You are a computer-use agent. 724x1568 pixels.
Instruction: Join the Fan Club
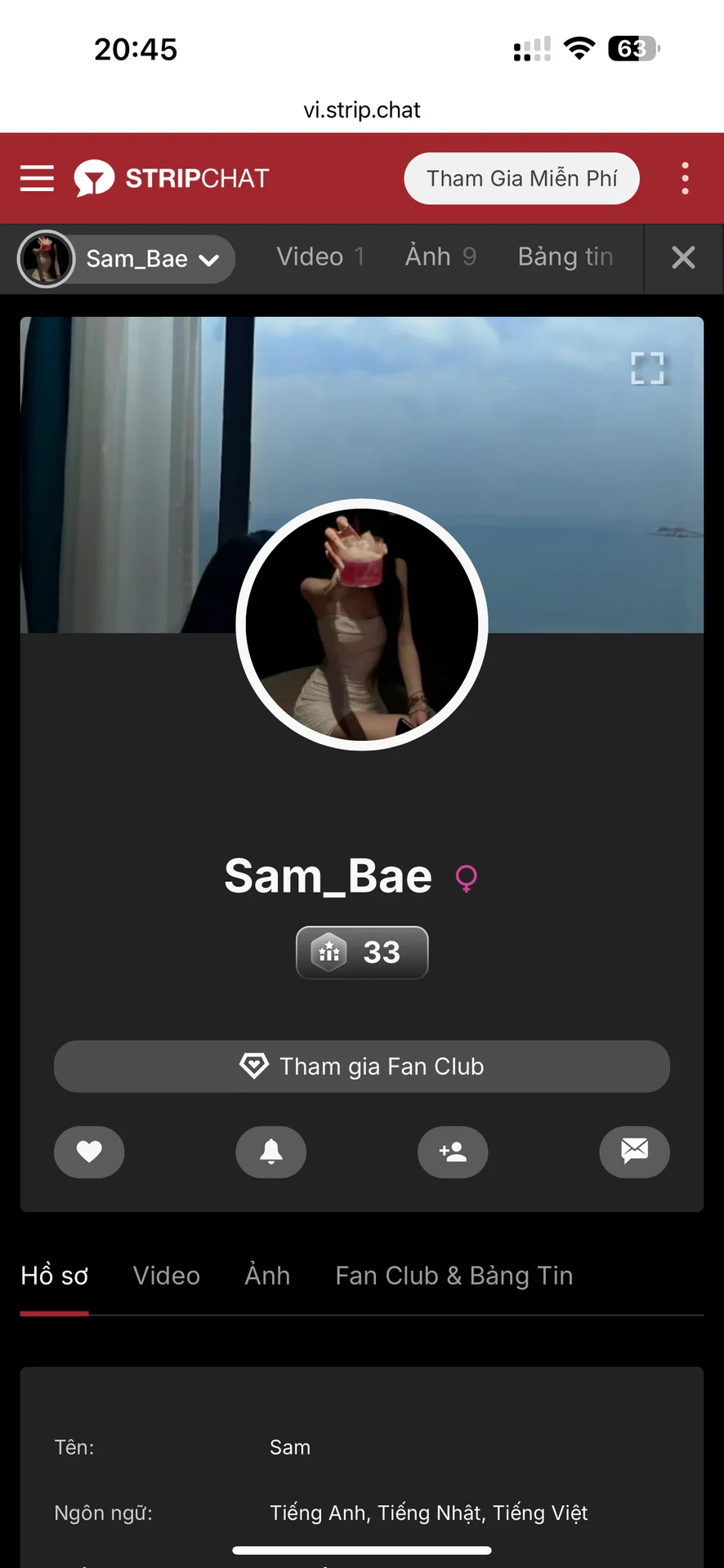362,1067
